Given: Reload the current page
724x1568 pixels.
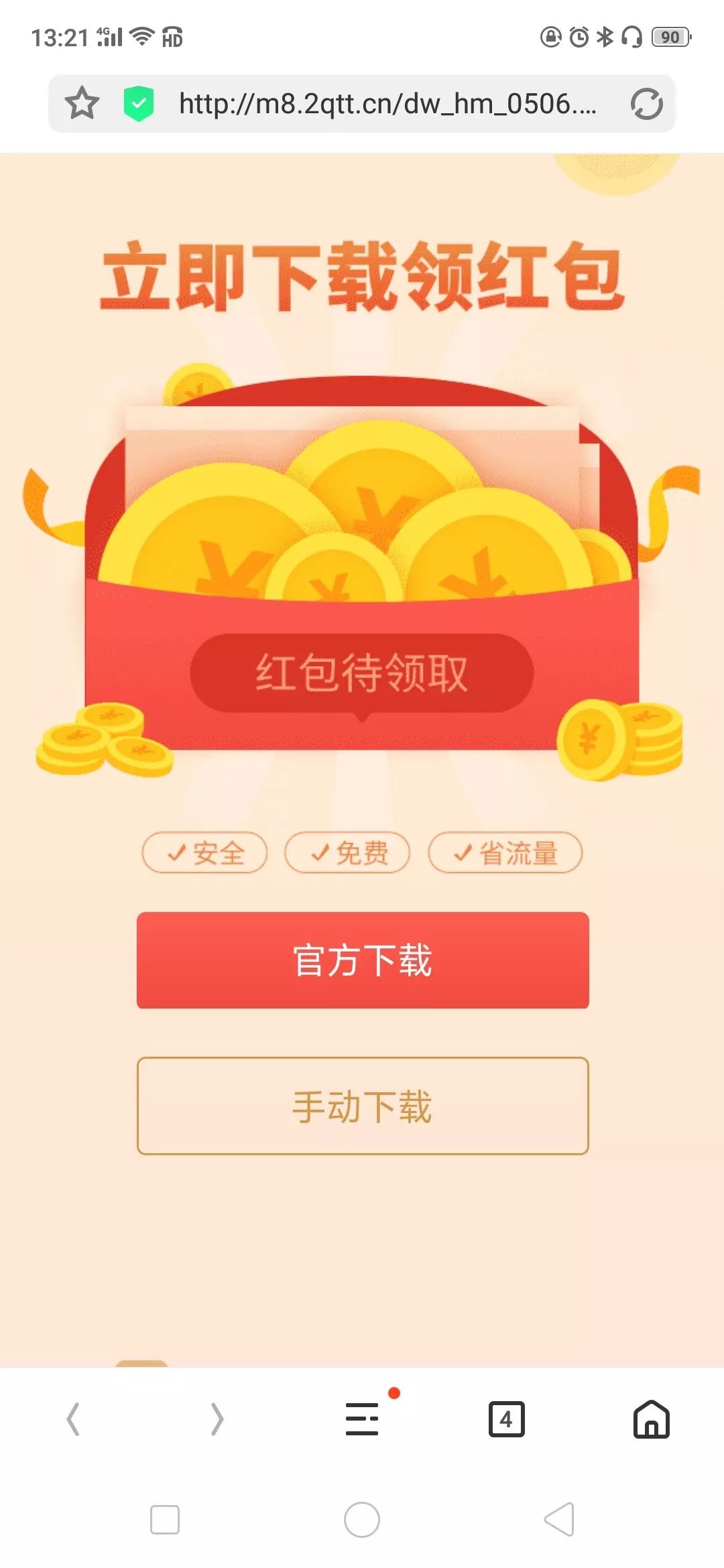Looking at the screenshot, I should [x=646, y=104].
